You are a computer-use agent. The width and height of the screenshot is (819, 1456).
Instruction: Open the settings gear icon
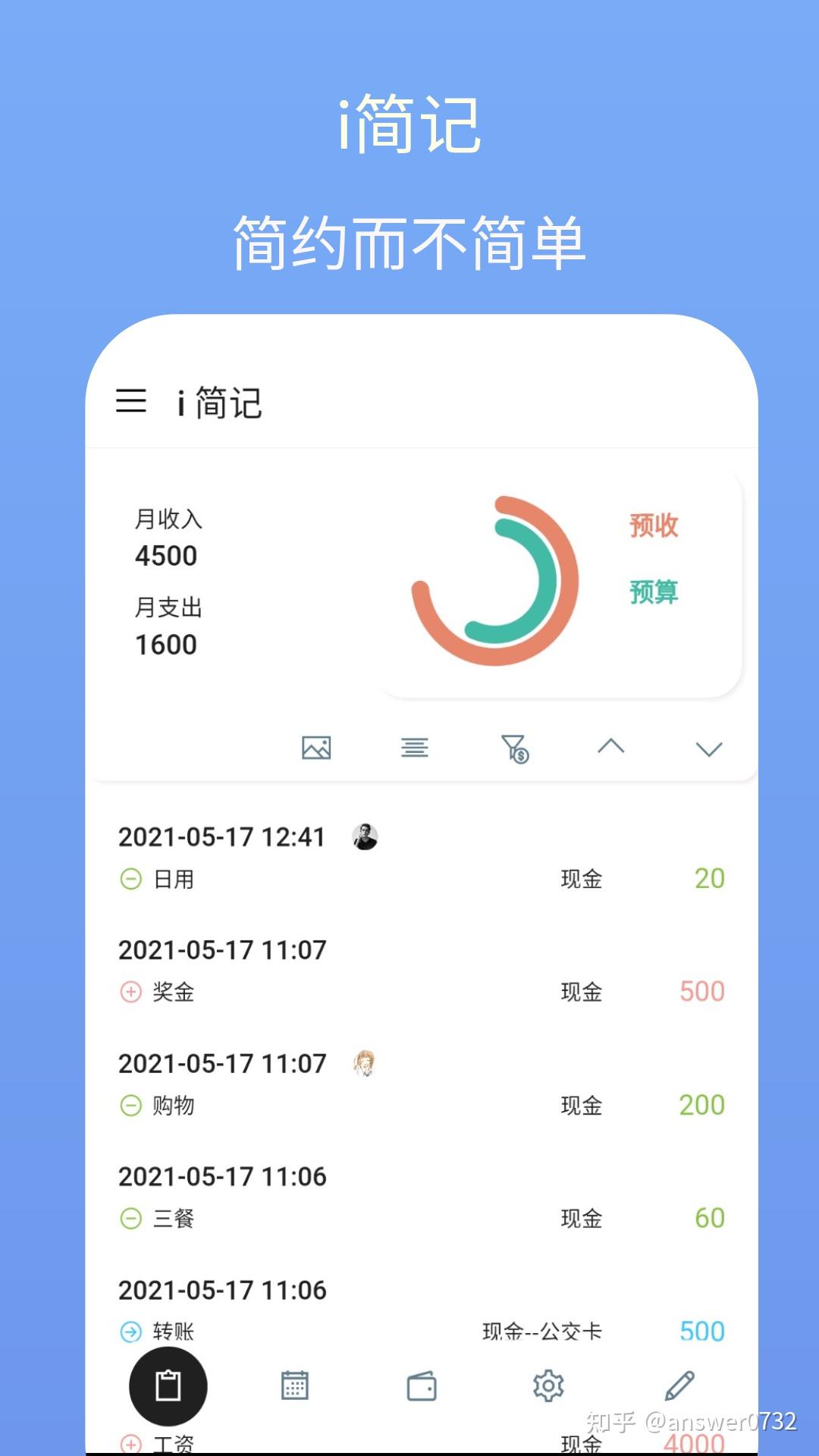tap(549, 1385)
